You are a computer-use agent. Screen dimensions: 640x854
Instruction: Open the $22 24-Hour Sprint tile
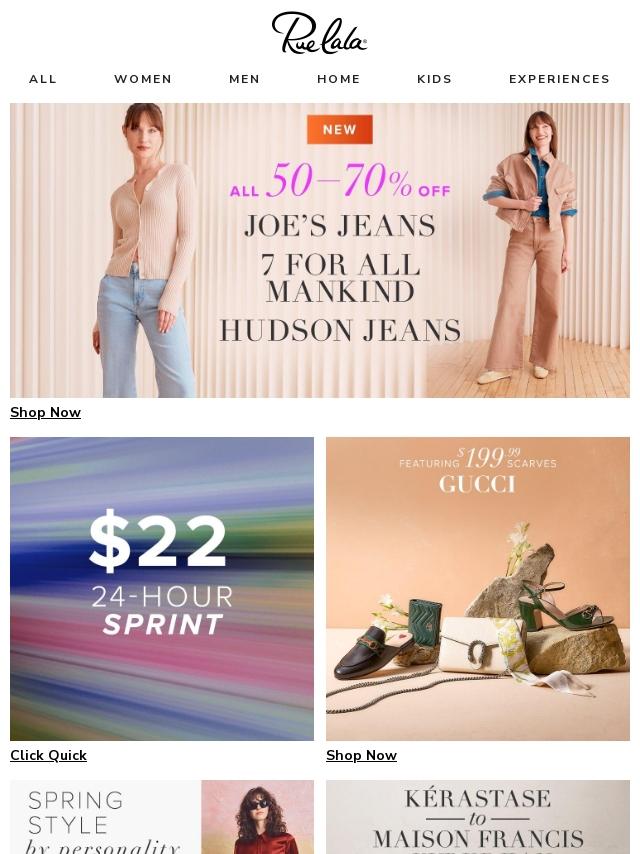(162, 588)
